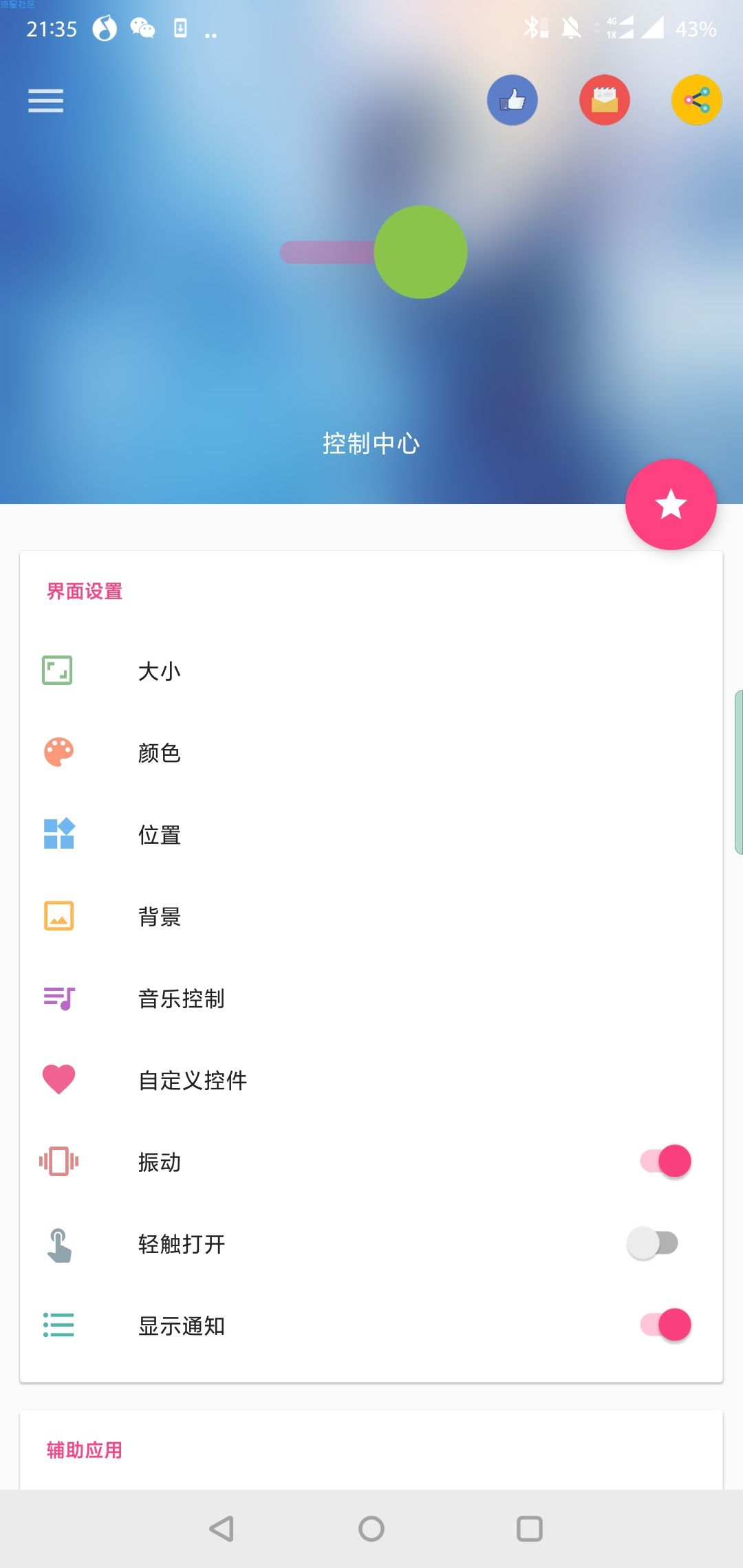Open the 颜色 color setting

[371, 753]
